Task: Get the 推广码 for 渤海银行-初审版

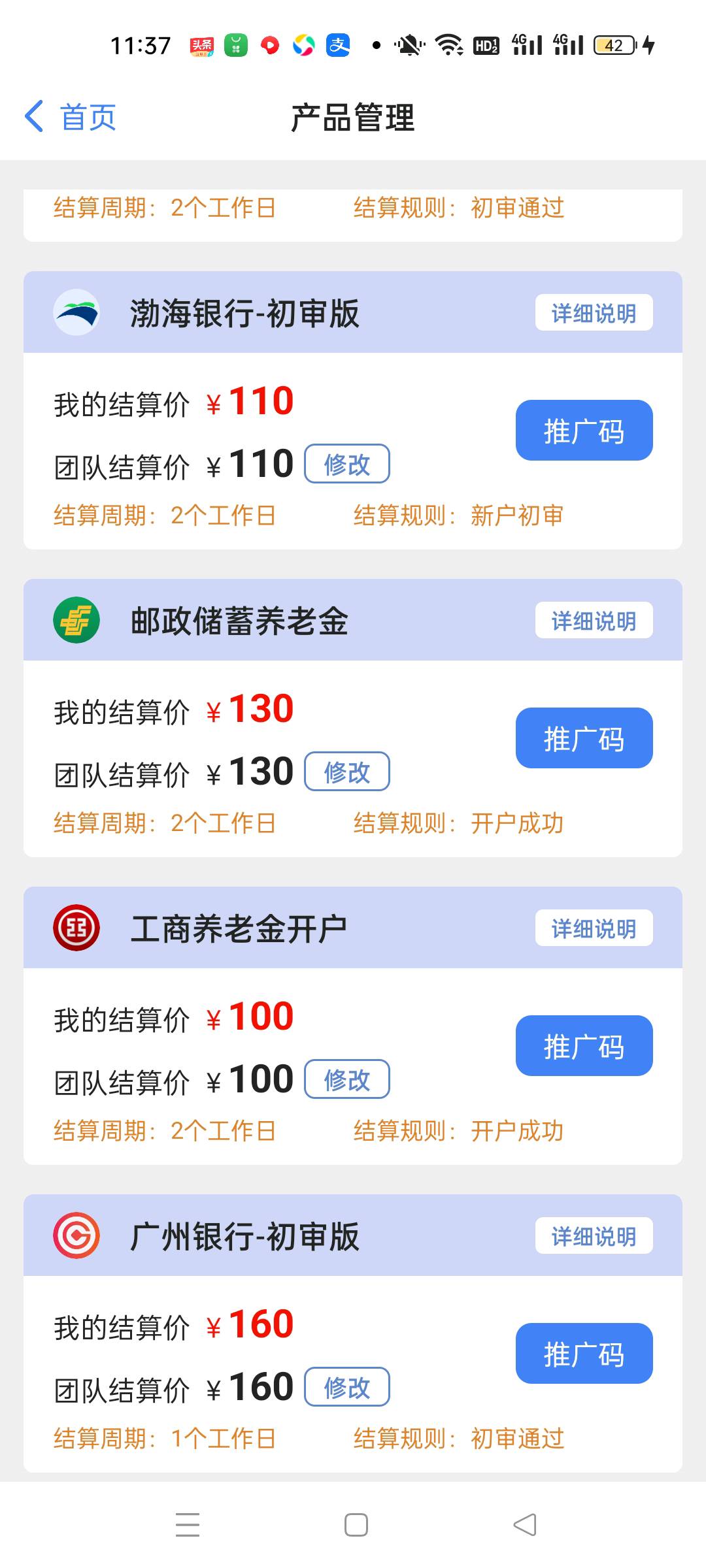Action: click(584, 431)
